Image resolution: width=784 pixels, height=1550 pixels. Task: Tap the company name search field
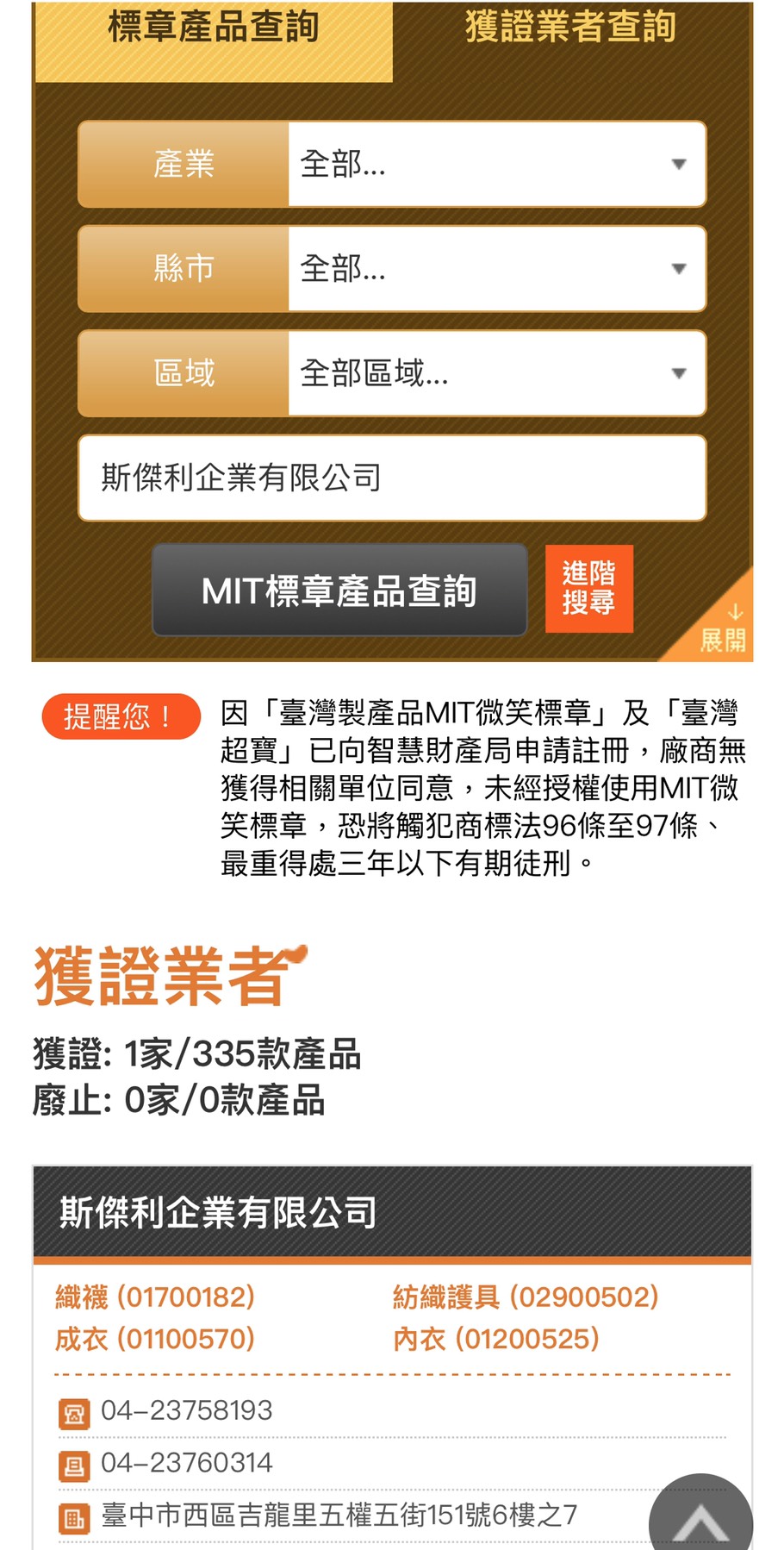[x=392, y=478]
